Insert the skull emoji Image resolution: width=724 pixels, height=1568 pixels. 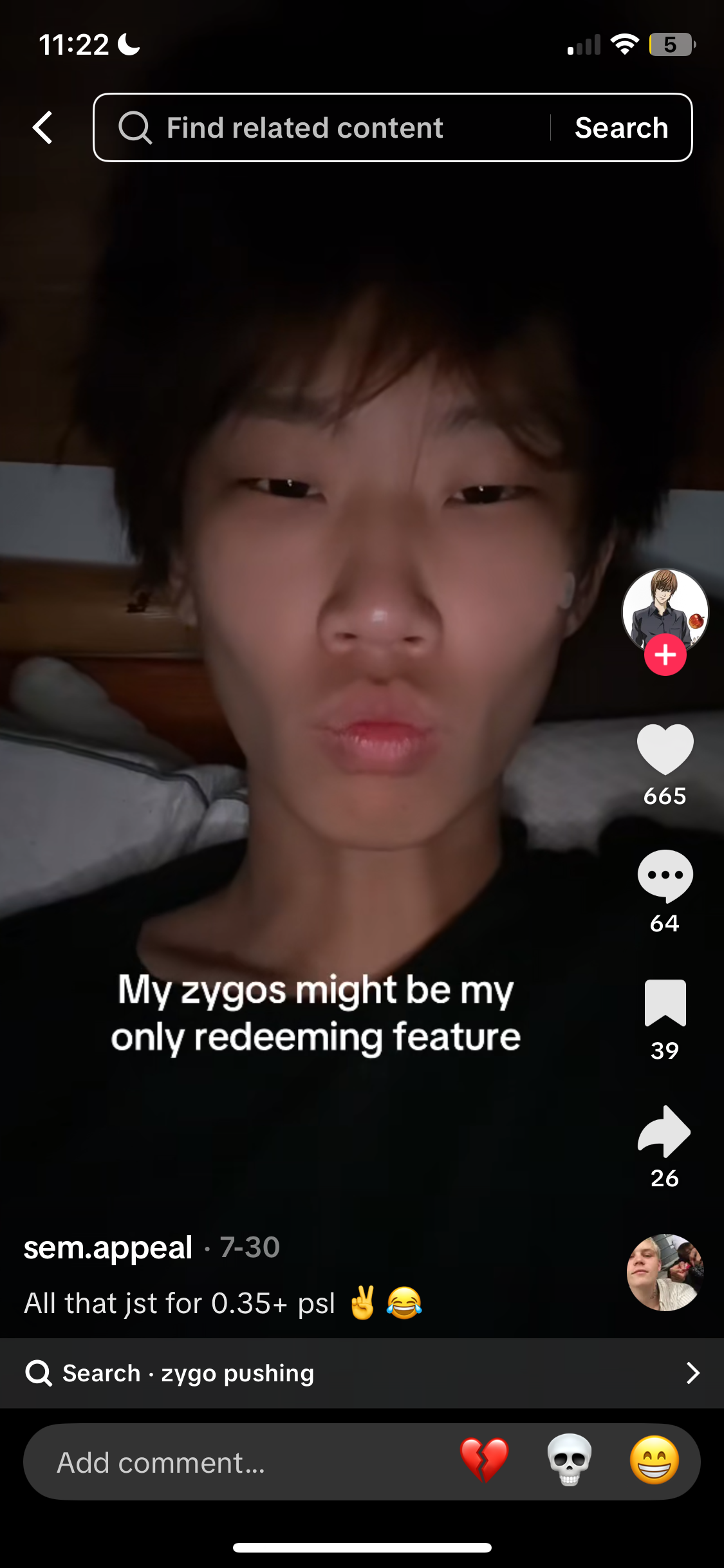tap(569, 1460)
